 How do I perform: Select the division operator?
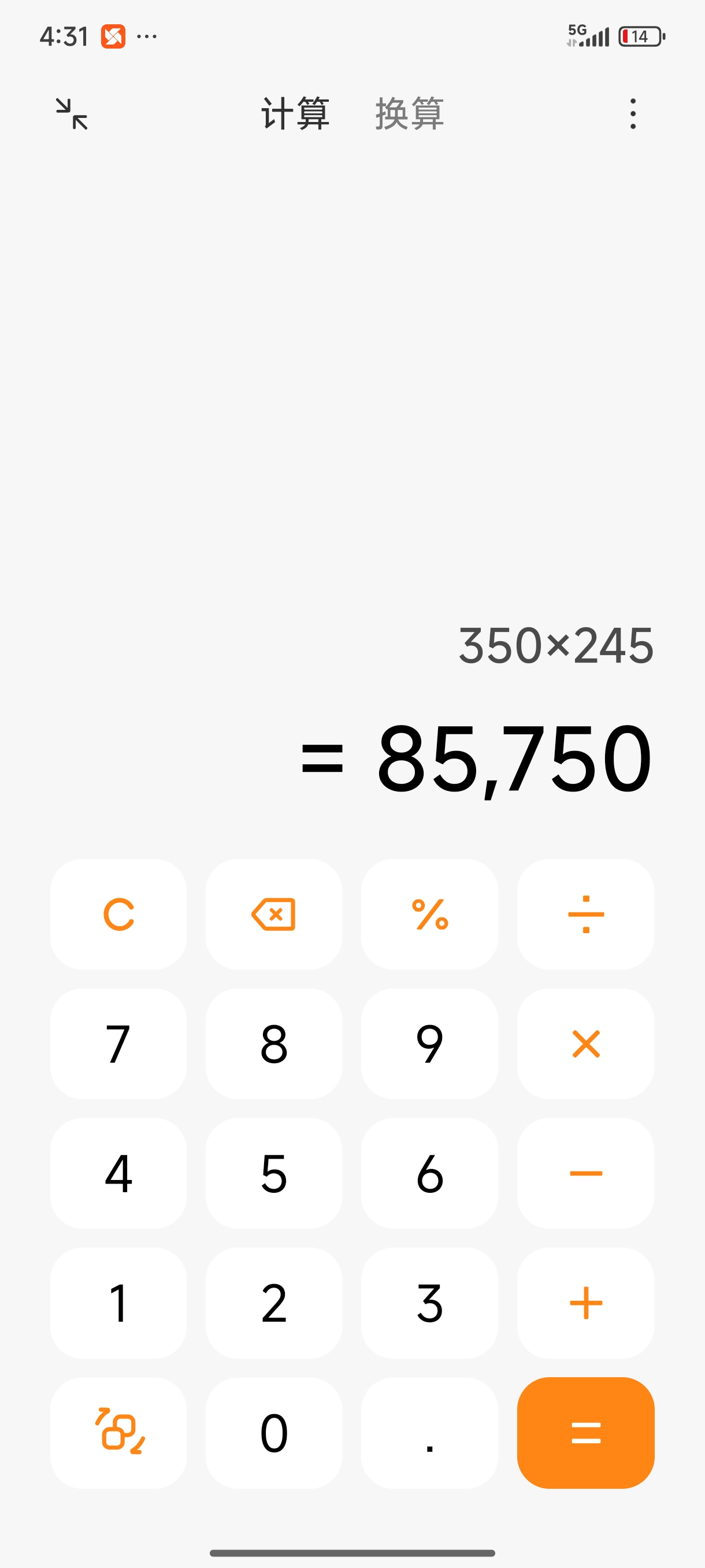tap(585, 914)
